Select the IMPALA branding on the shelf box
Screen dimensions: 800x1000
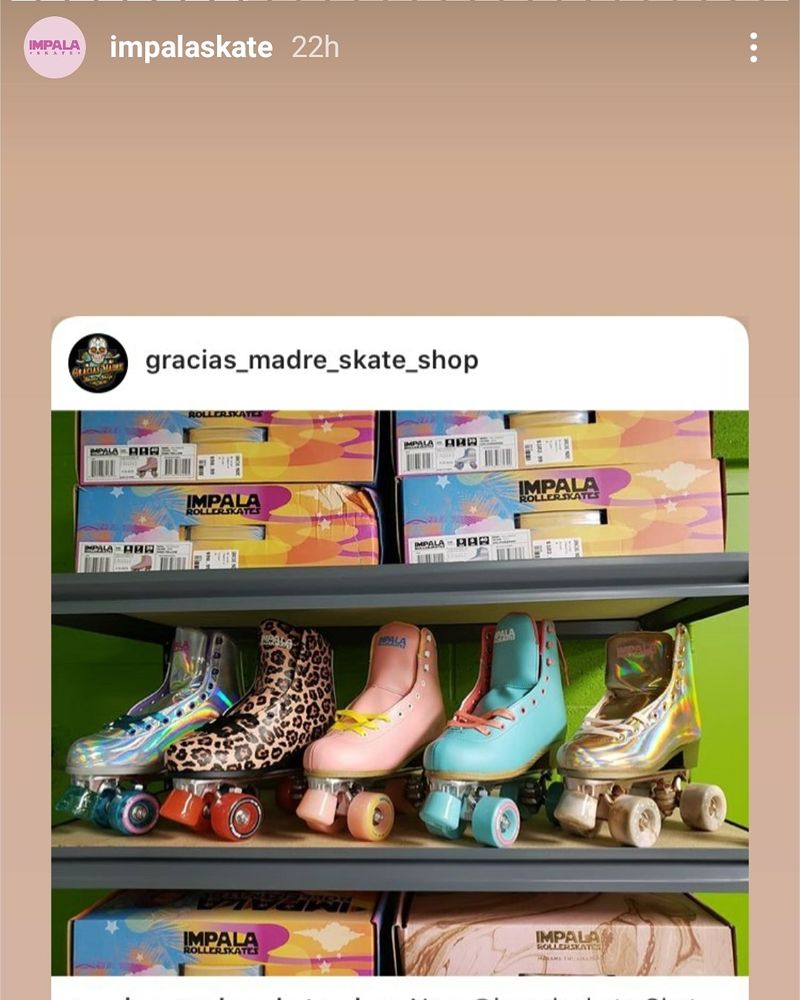tap(560, 490)
